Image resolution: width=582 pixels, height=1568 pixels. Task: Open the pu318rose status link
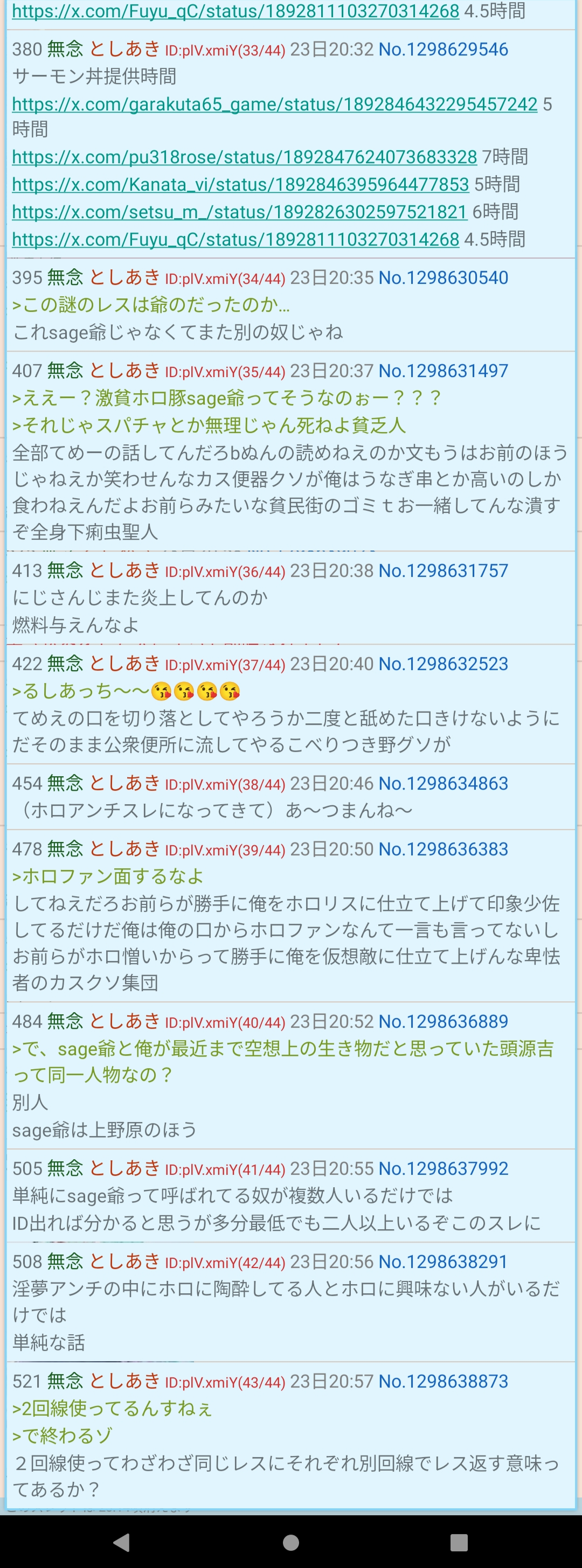coord(244,157)
